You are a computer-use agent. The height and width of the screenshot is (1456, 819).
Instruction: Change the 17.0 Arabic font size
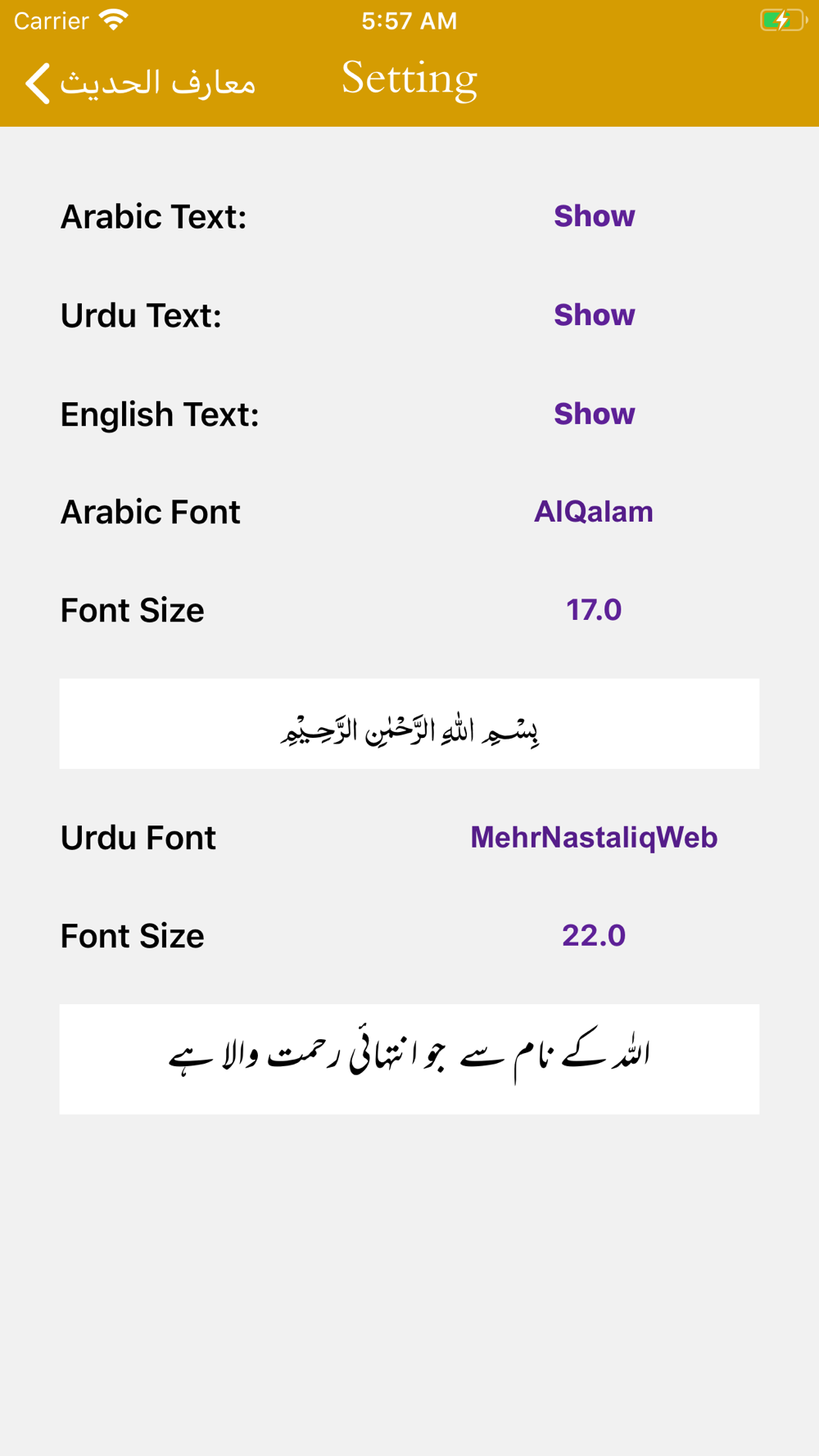[x=594, y=610]
